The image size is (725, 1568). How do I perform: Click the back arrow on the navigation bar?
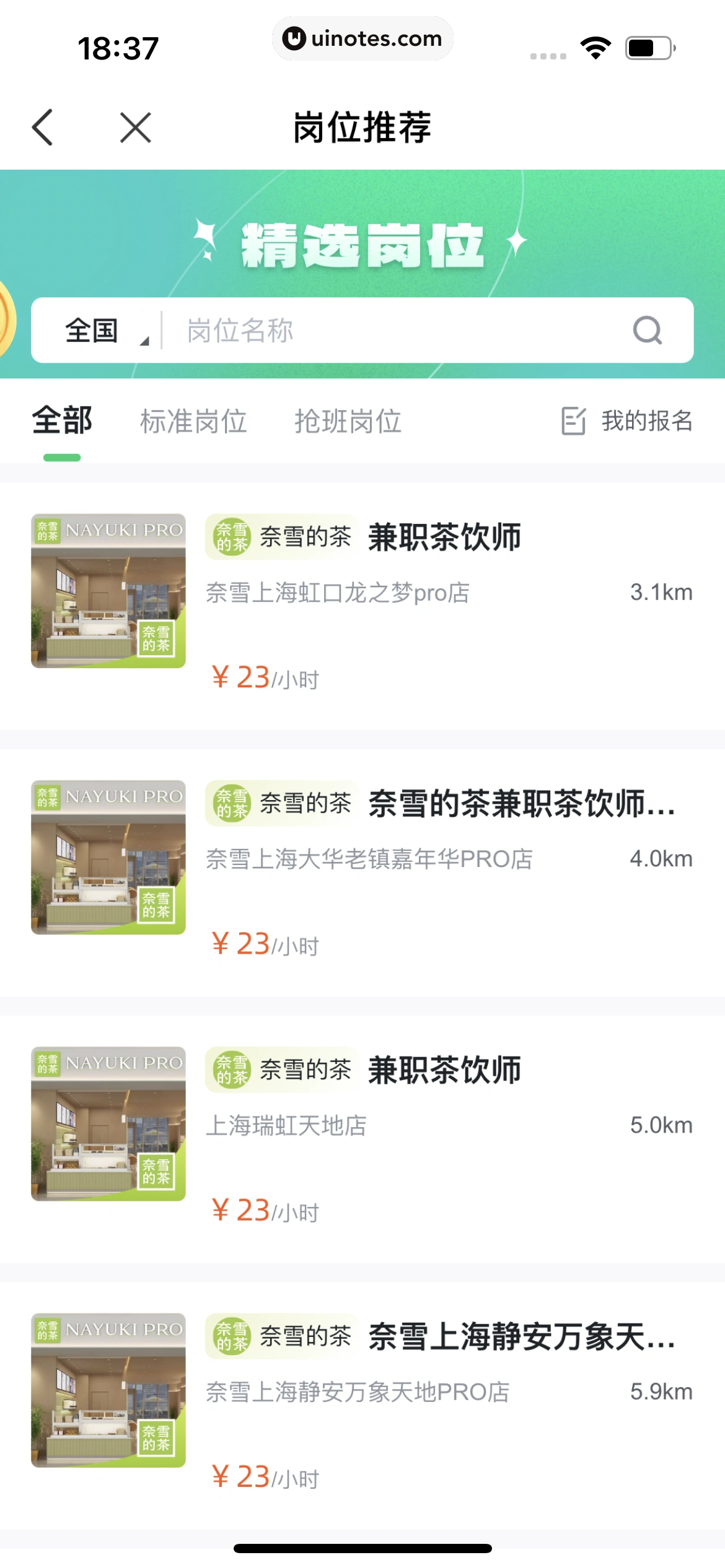pyautogui.click(x=41, y=128)
